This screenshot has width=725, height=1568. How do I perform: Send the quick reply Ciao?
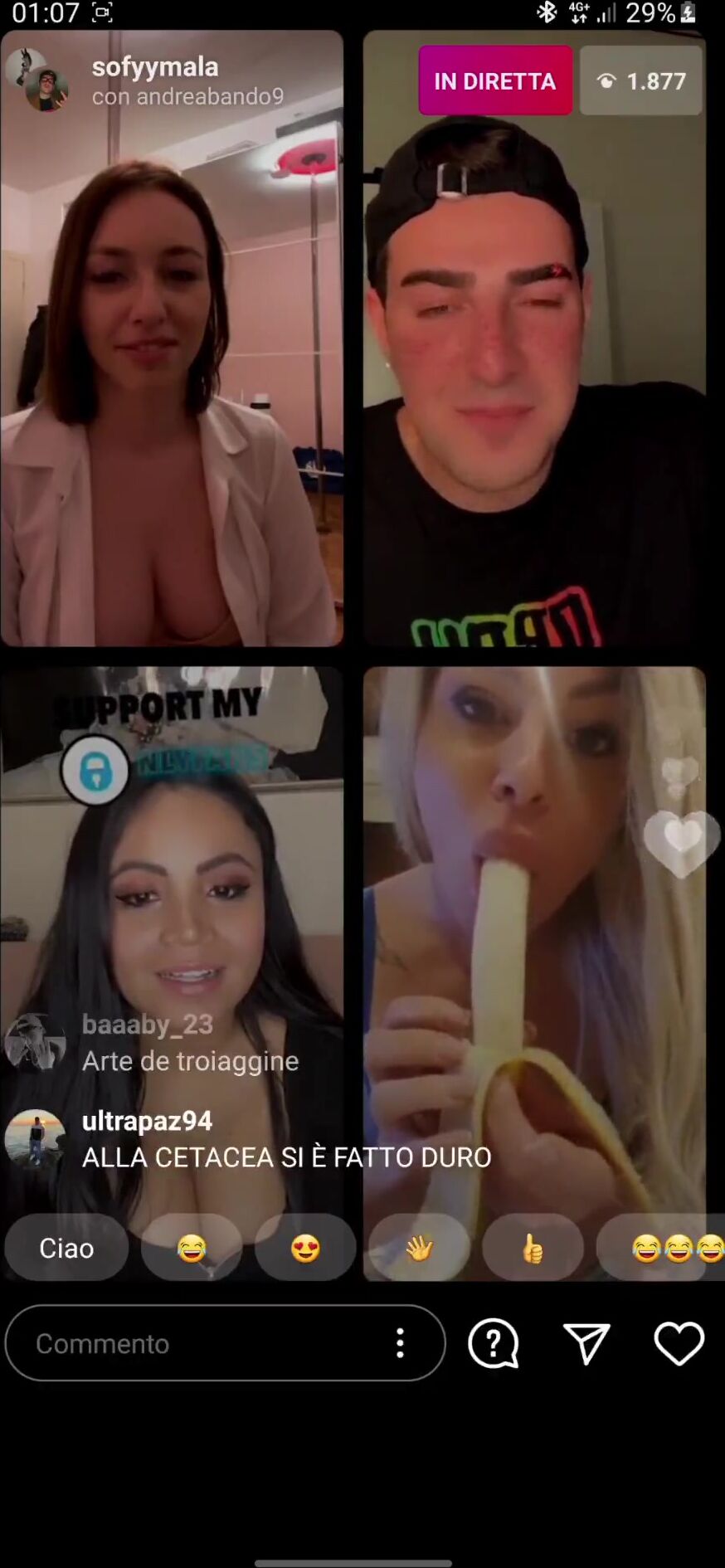pyautogui.click(x=66, y=1248)
